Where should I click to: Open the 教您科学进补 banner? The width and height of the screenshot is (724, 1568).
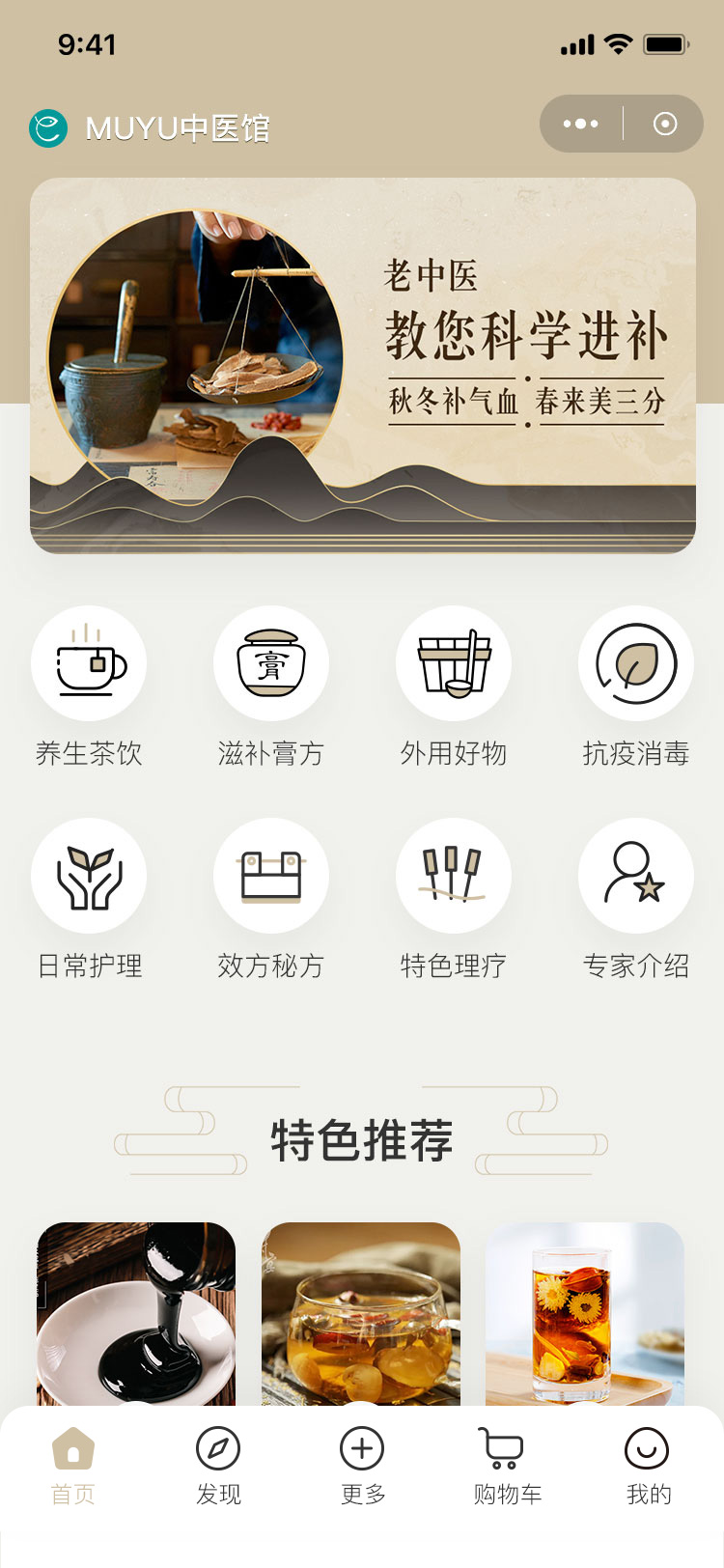coord(363,365)
